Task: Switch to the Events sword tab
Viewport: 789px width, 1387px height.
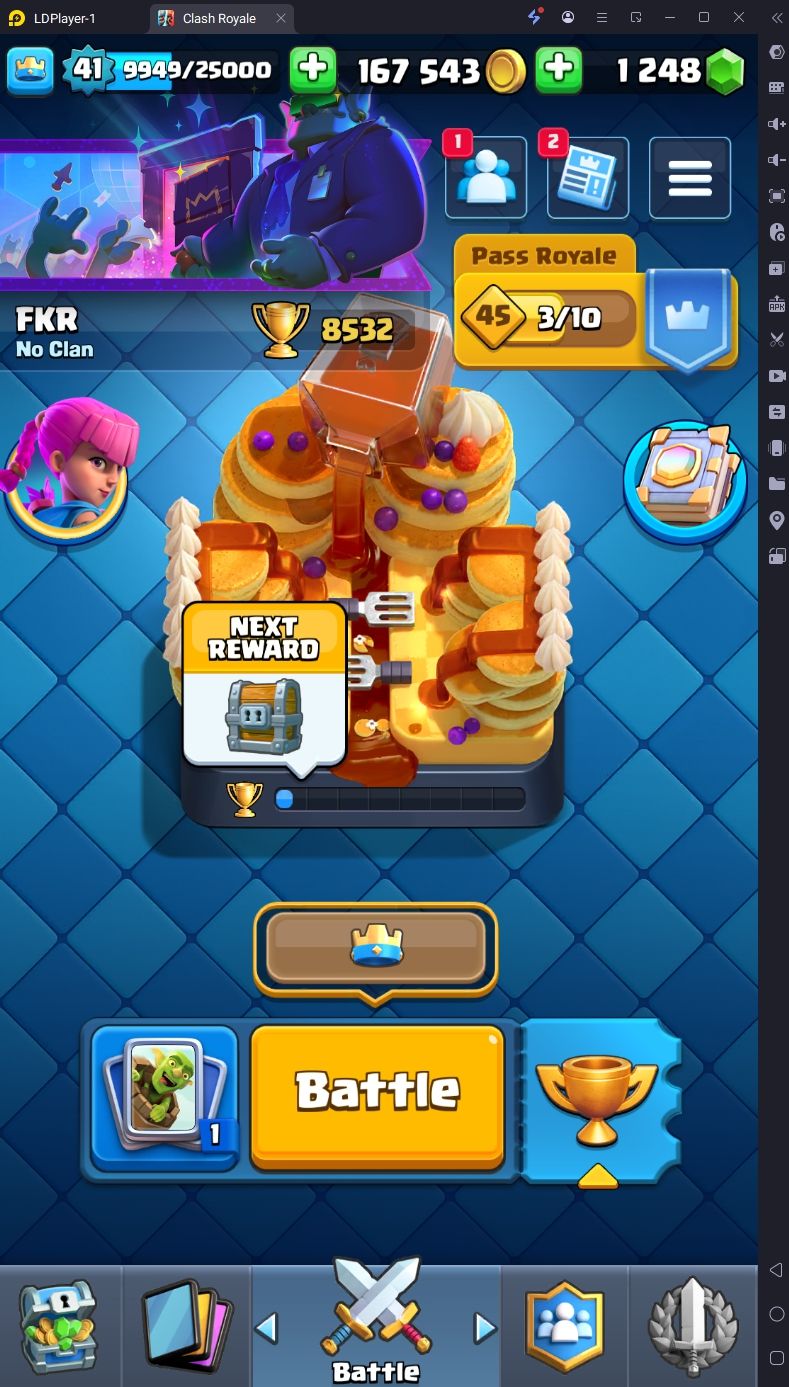Action: tap(692, 1326)
